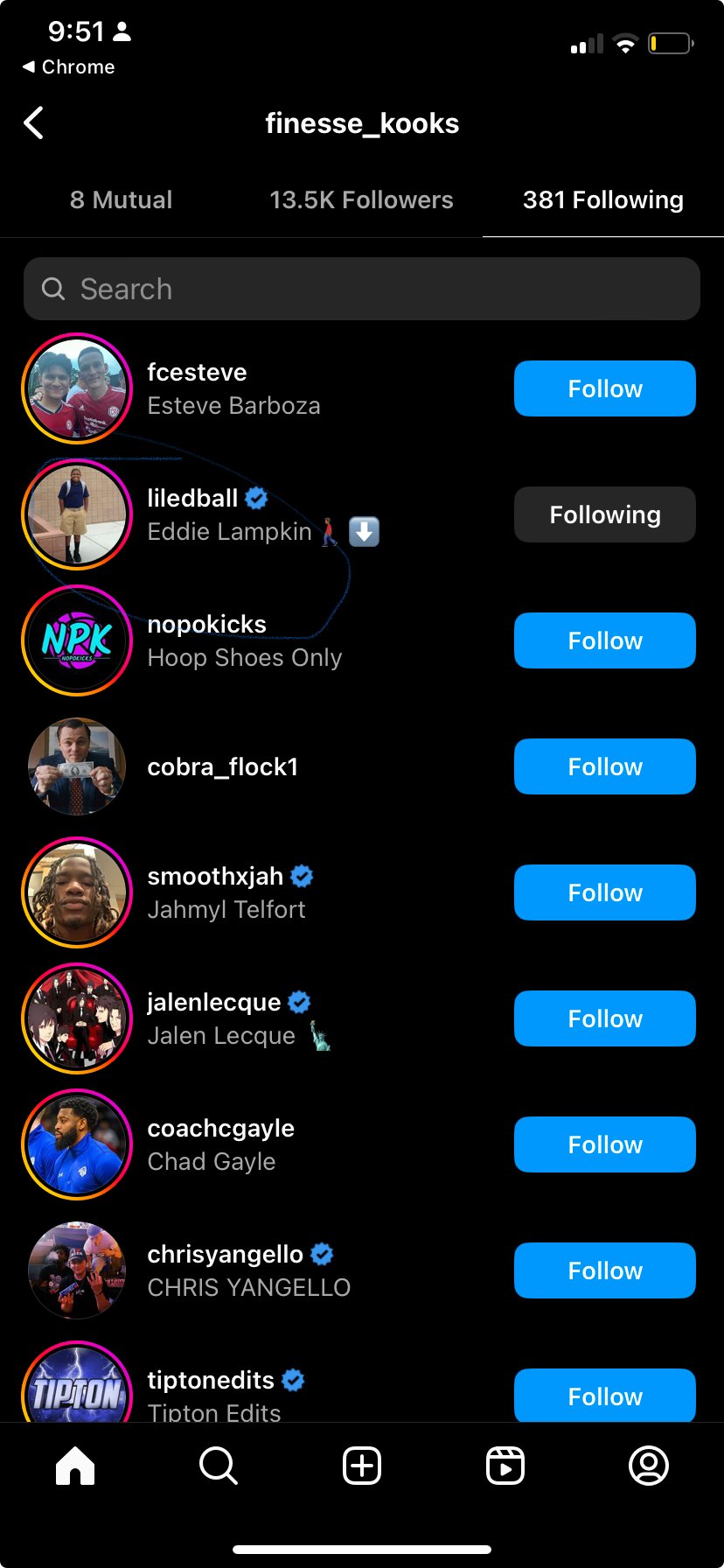Follow chrisyangello
Image resolution: width=724 pixels, height=1568 pixels.
pos(604,1270)
